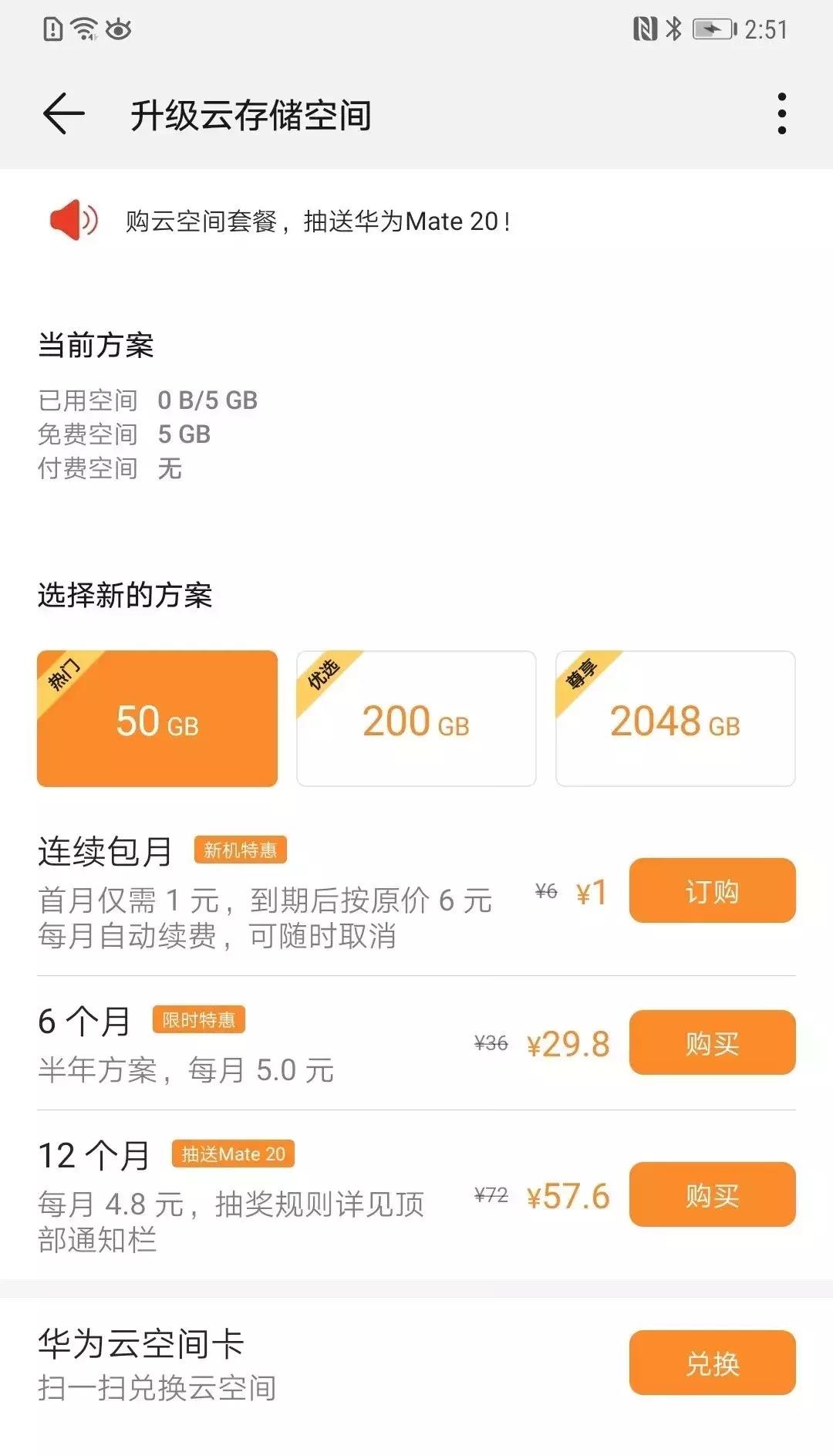Click the announcement speaker icon
833x1456 pixels.
[73, 221]
